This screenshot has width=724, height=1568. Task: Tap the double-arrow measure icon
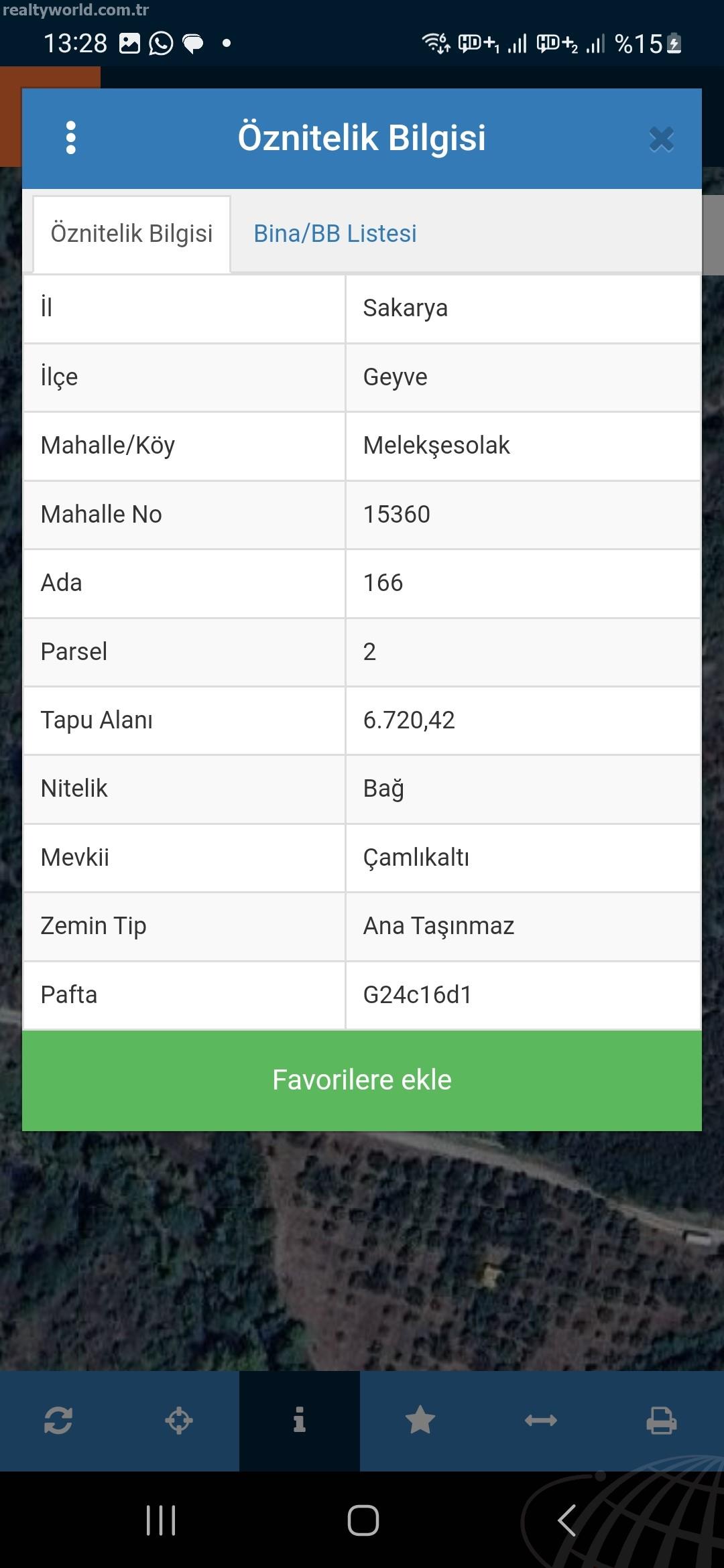(x=541, y=1421)
